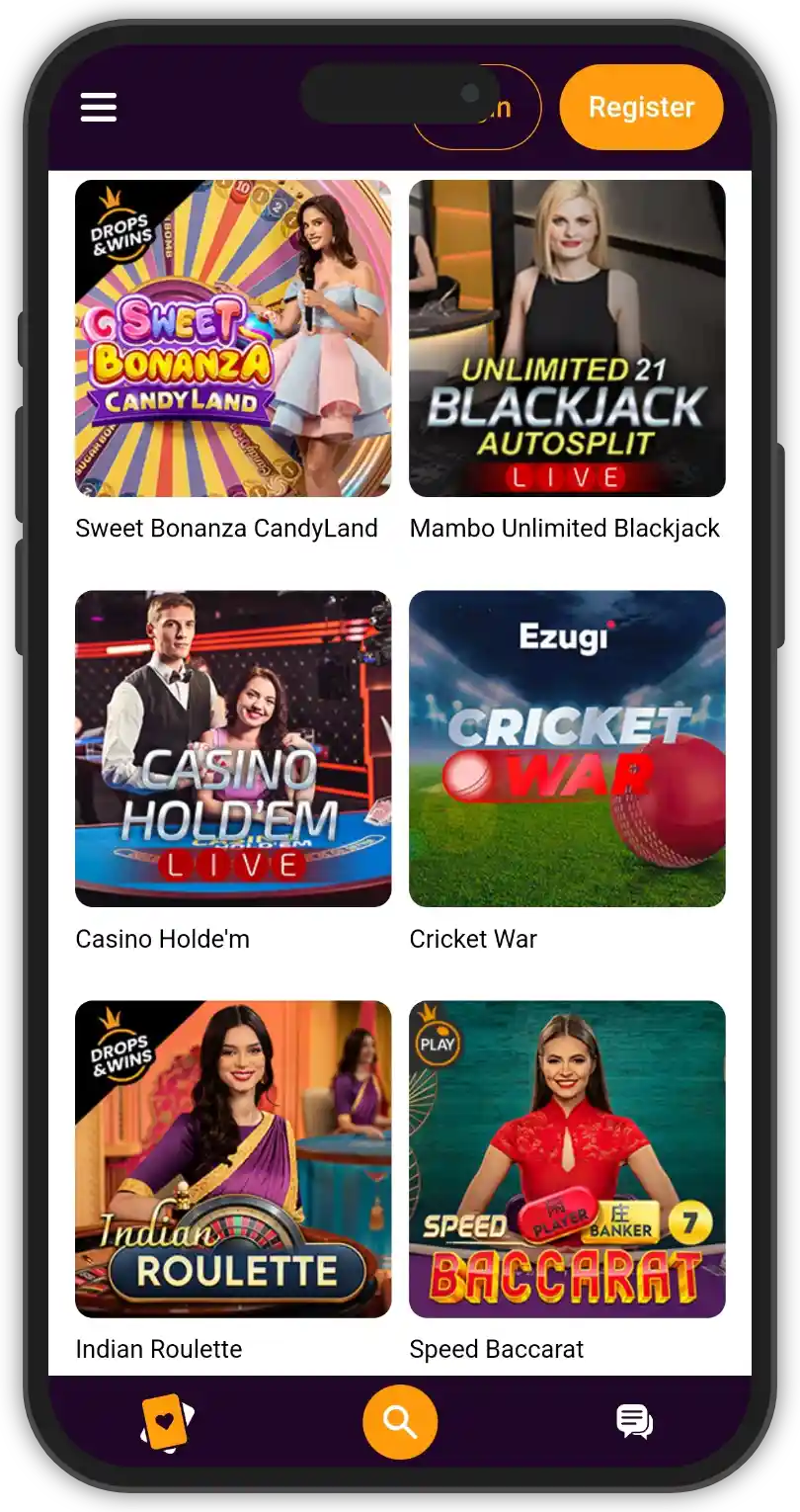The width and height of the screenshot is (800, 1512).
Task: Play the Casino Holde'm live game
Action: click(x=233, y=748)
